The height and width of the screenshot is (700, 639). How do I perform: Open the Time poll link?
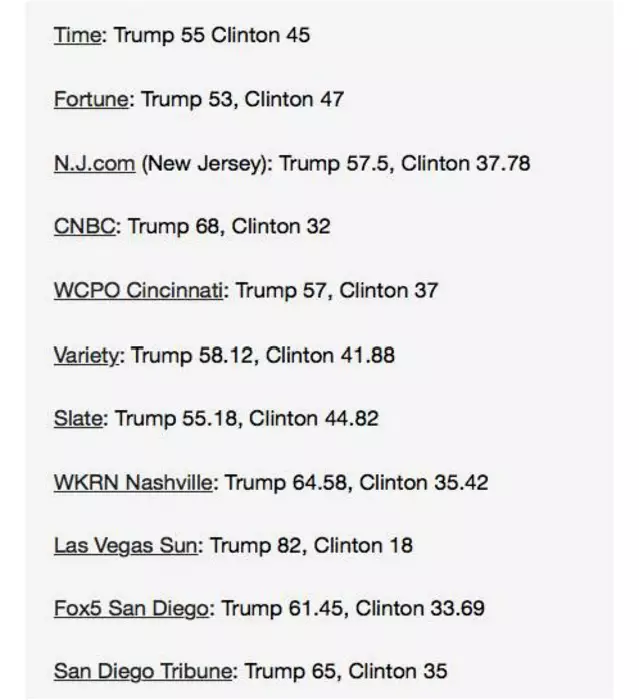[77, 36]
